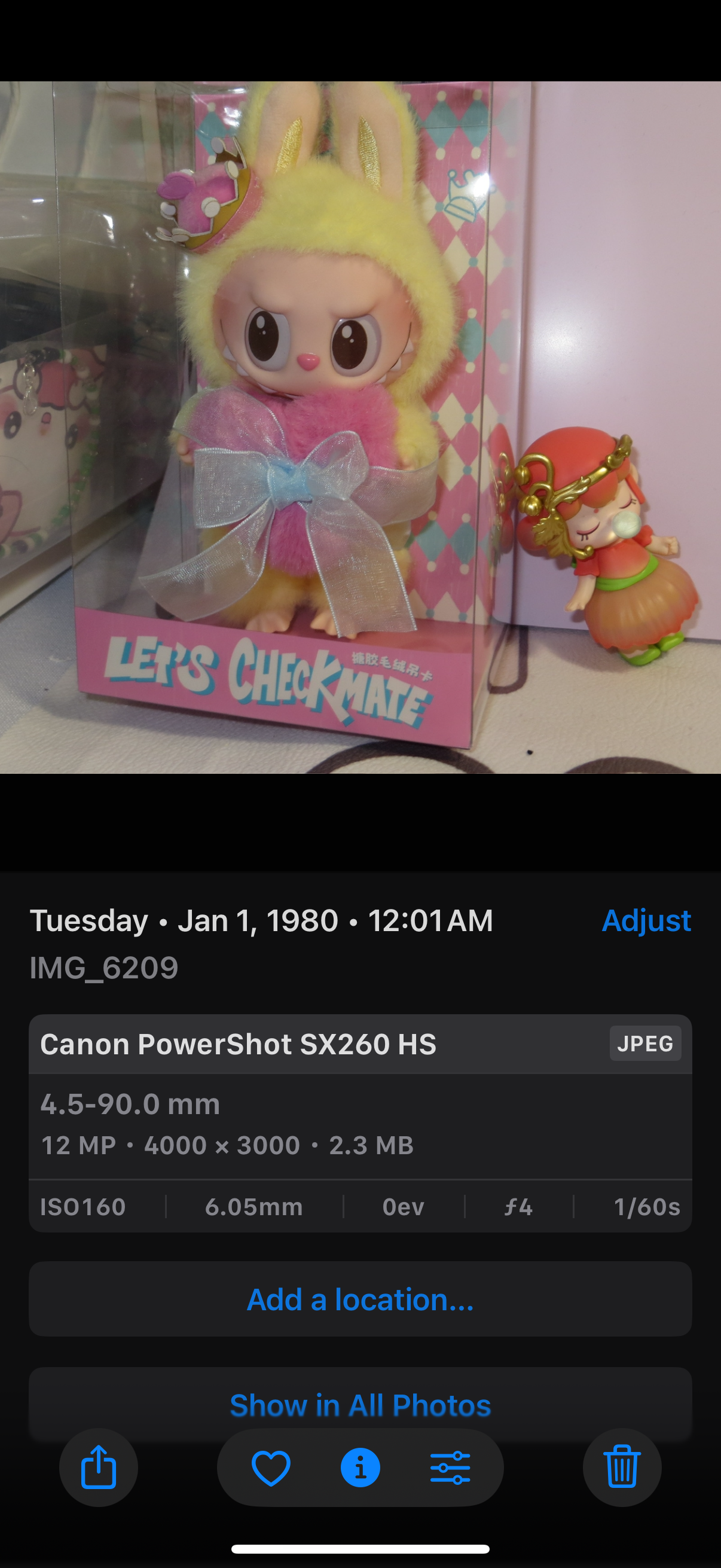Tap Add a location
The width and height of the screenshot is (721, 1568).
coord(360,1299)
